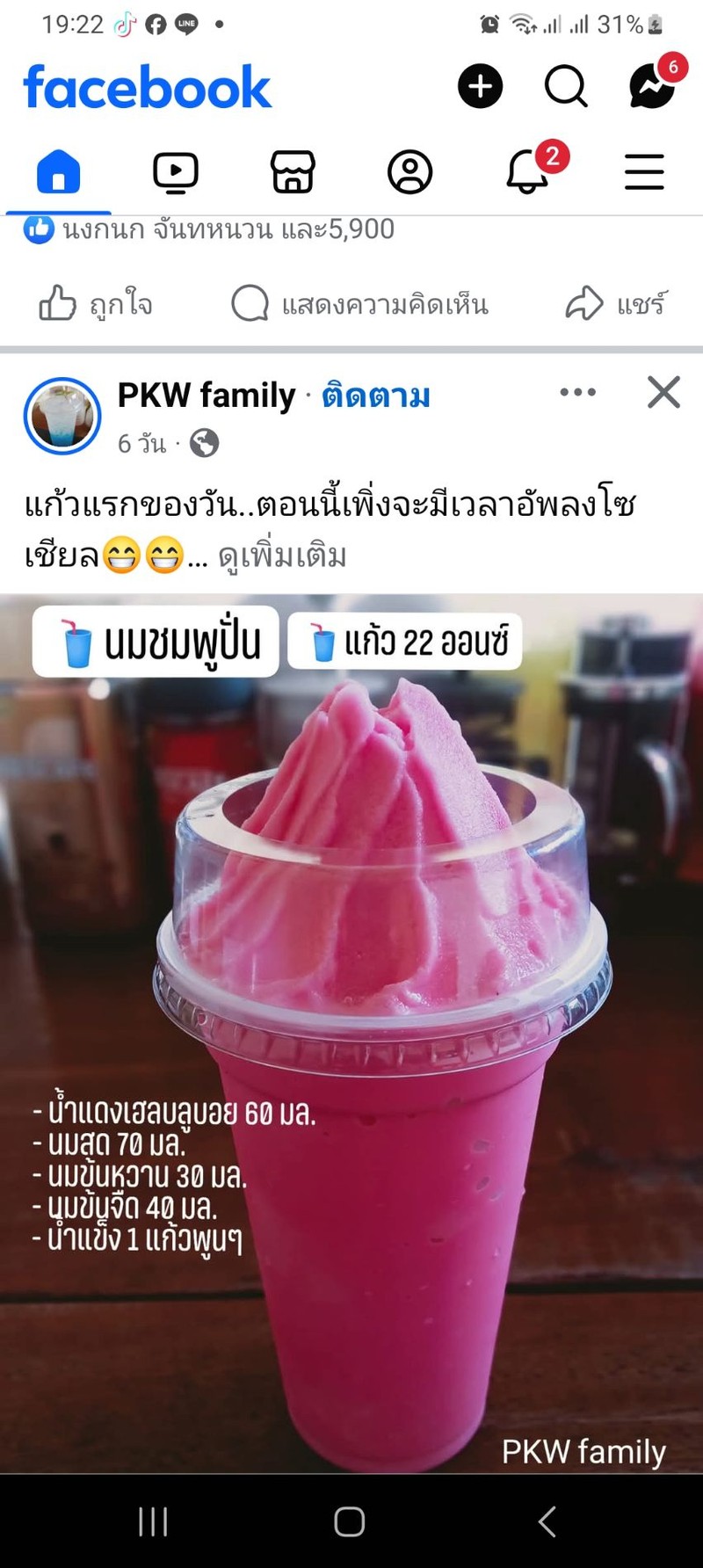
Task: Switch to the Video tab
Action: pos(176,171)
